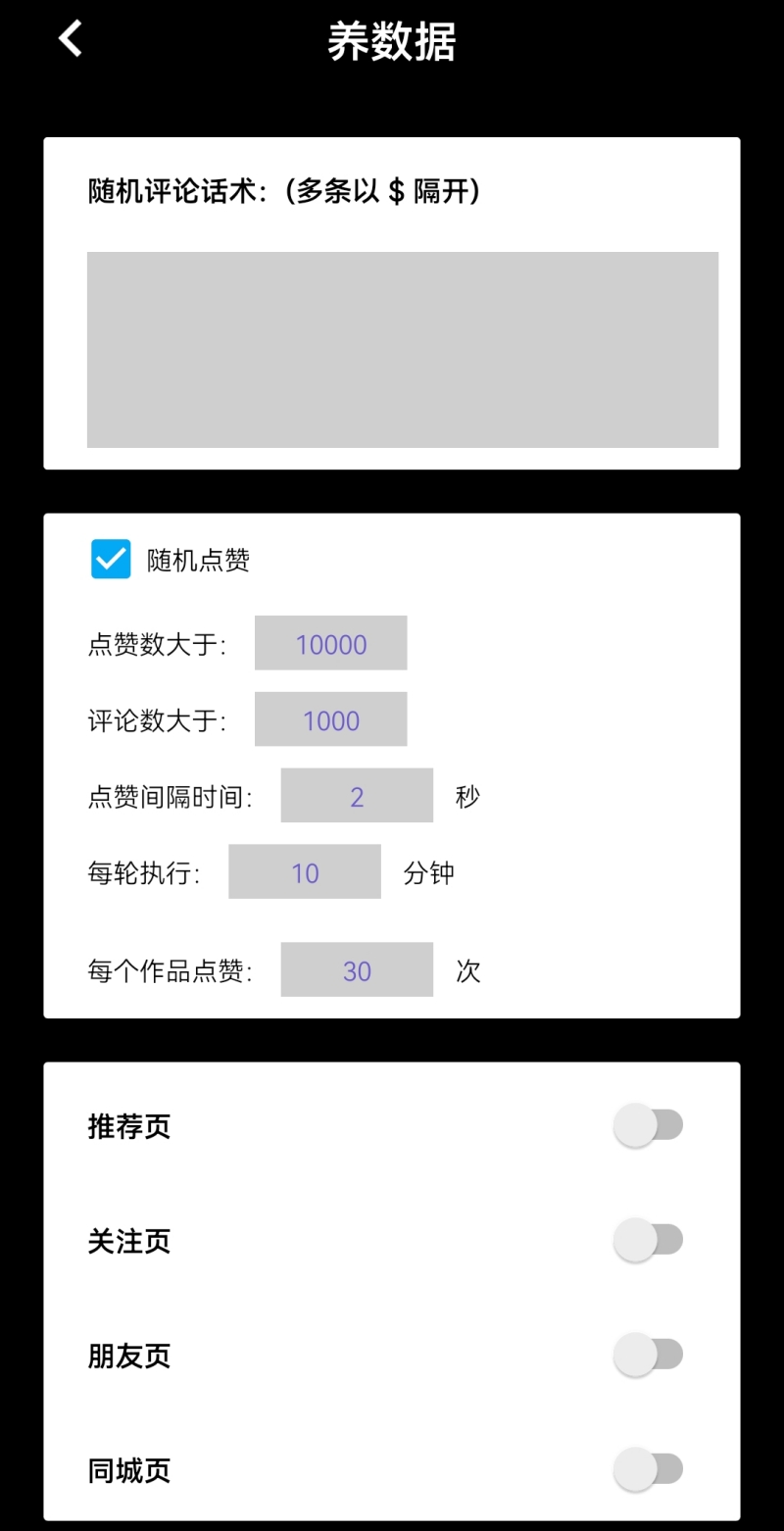
Task: Select the 评论数大于 field with value 1000
Action: click(330, 718)
